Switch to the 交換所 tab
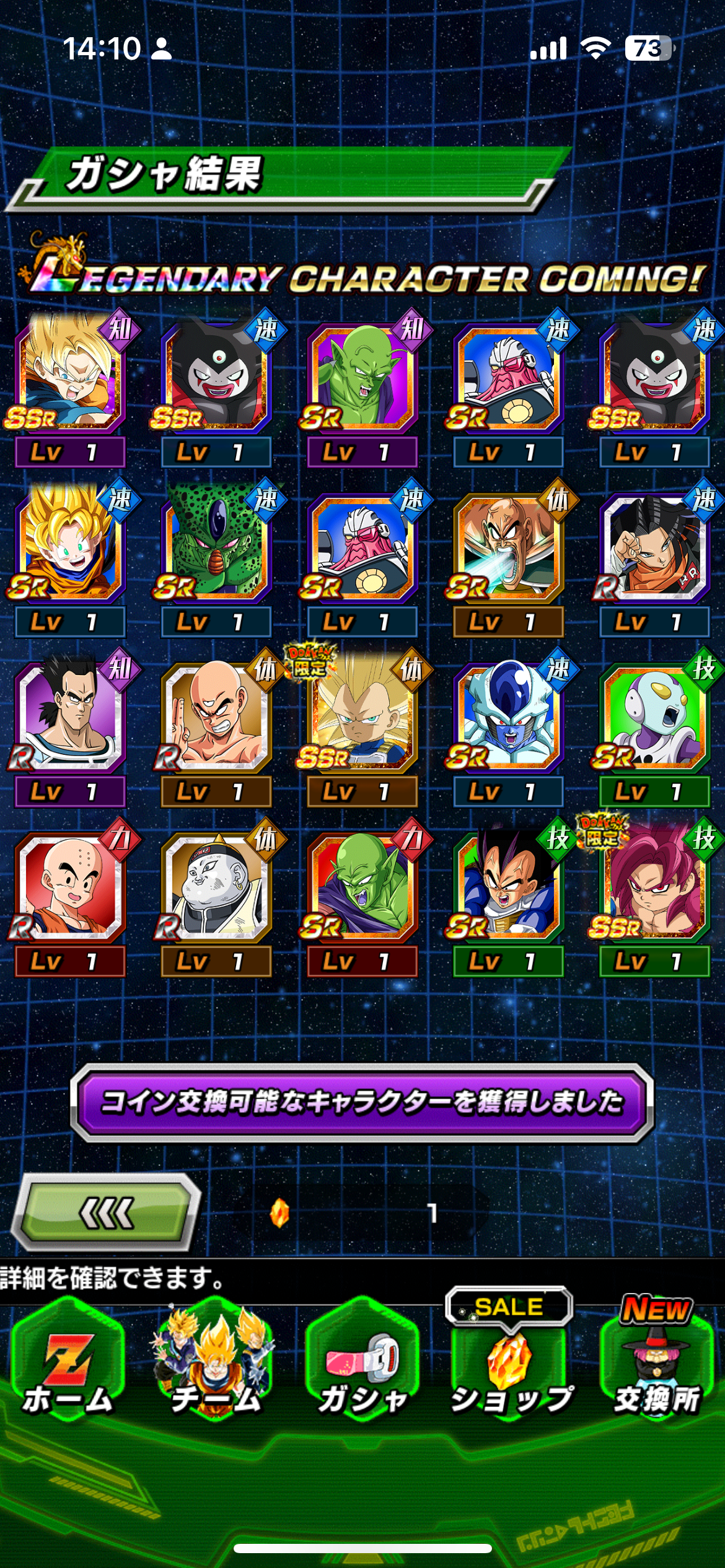This screenshot has height=1568, width=725. click(x=656, y=1369)
